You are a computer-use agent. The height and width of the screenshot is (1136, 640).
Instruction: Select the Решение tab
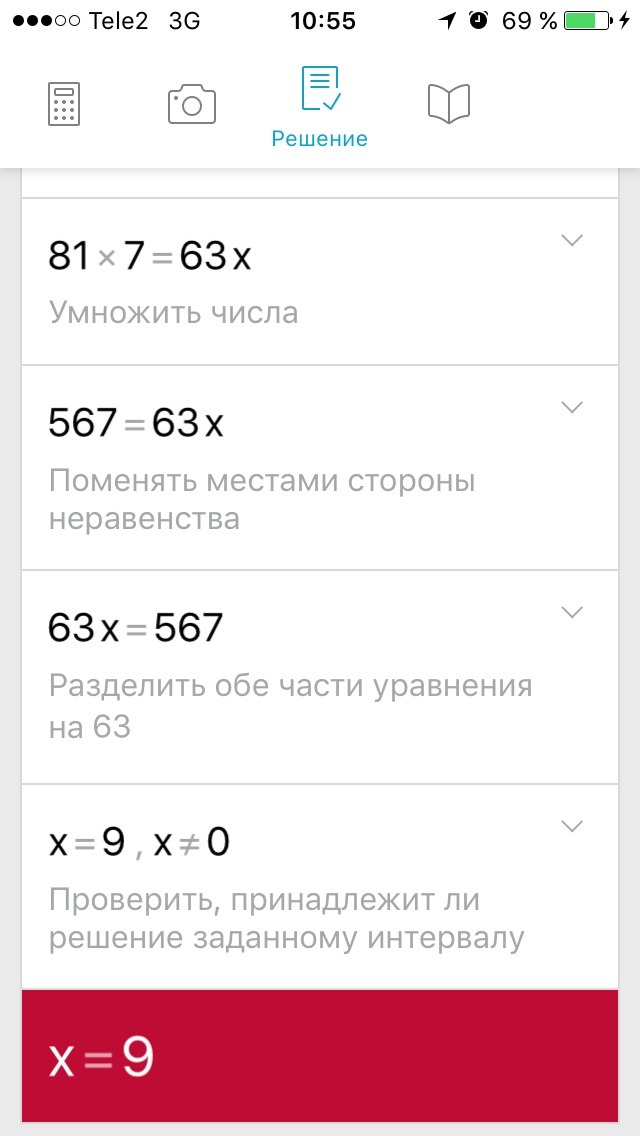(x=320, y=106)
